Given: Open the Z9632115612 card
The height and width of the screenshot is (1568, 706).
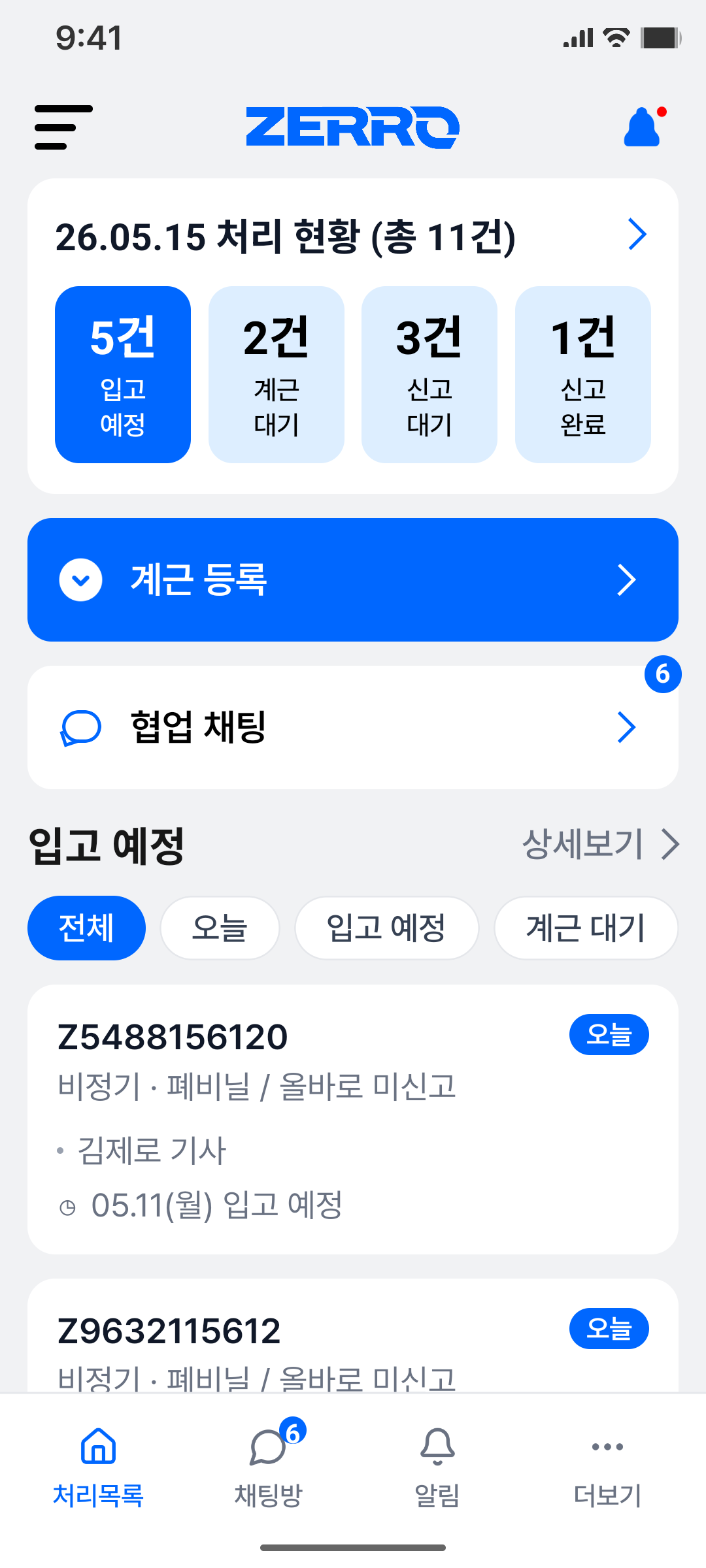Looking at the screenshot, I should 353,1335.
